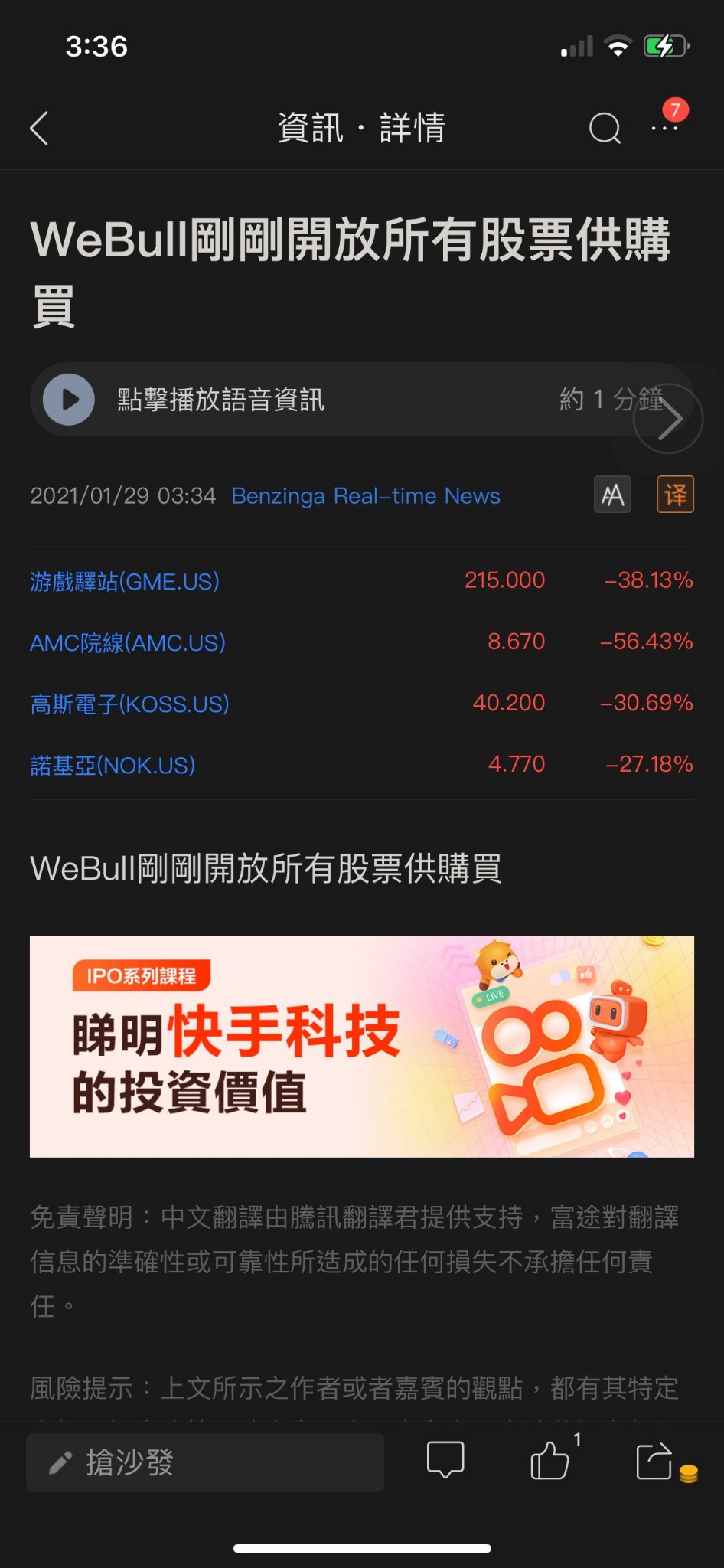724x1568 pixels.
Task: Open the more options icon with notification badge
Action: (665, 128)
